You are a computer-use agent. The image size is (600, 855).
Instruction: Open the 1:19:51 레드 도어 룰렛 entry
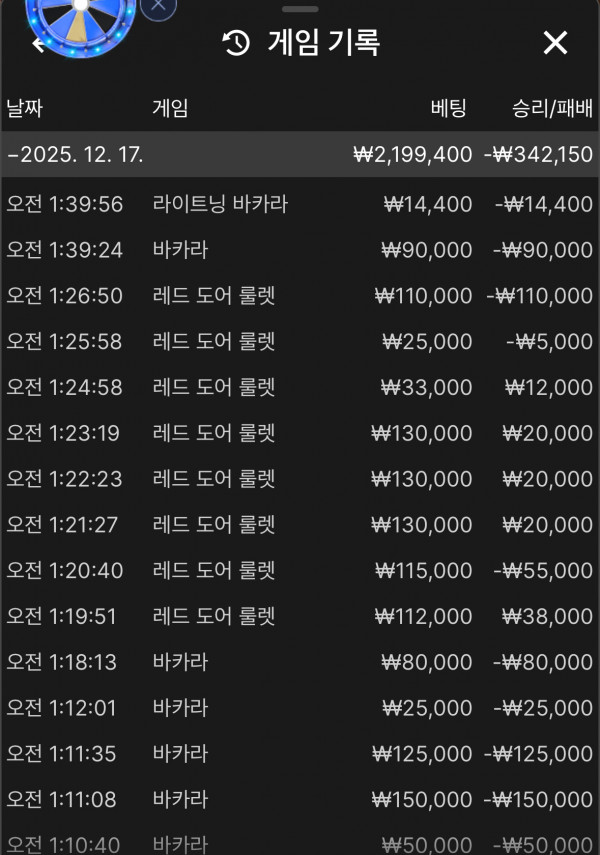click(x=300, y=617)
